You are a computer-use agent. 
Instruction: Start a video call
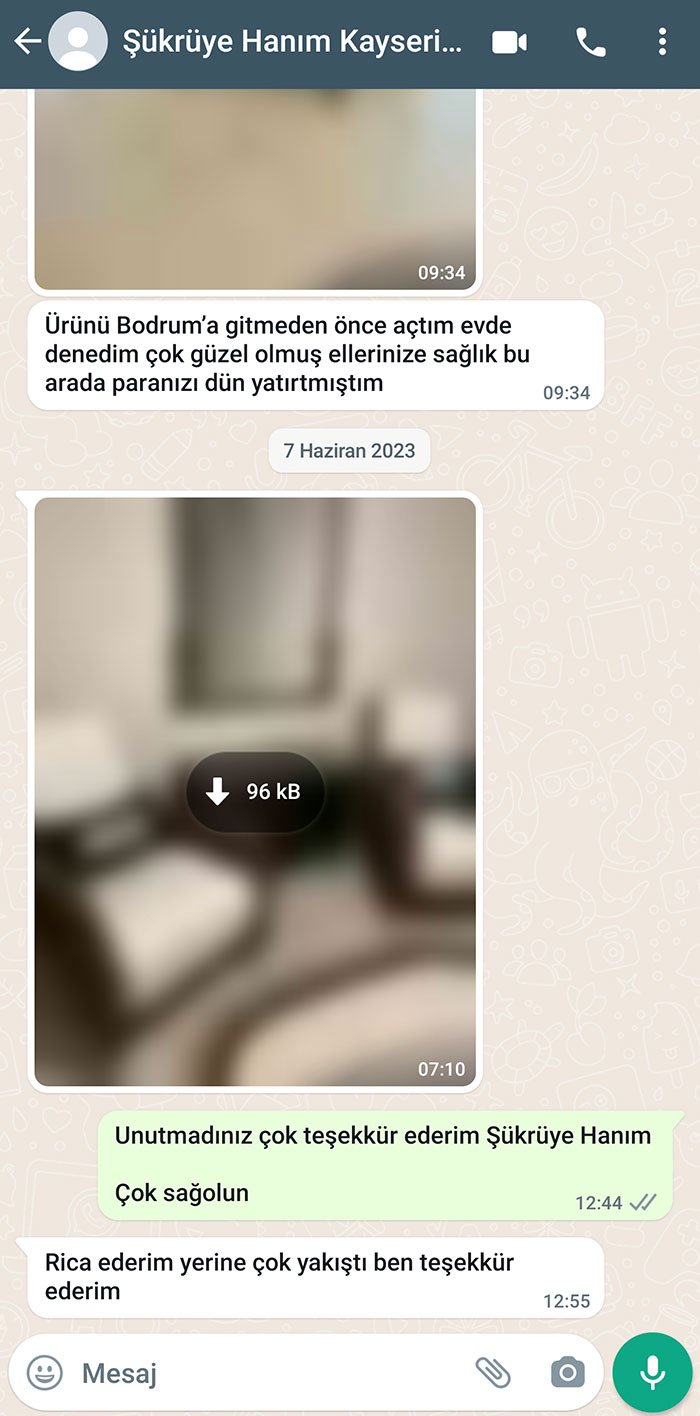(509, 42)
